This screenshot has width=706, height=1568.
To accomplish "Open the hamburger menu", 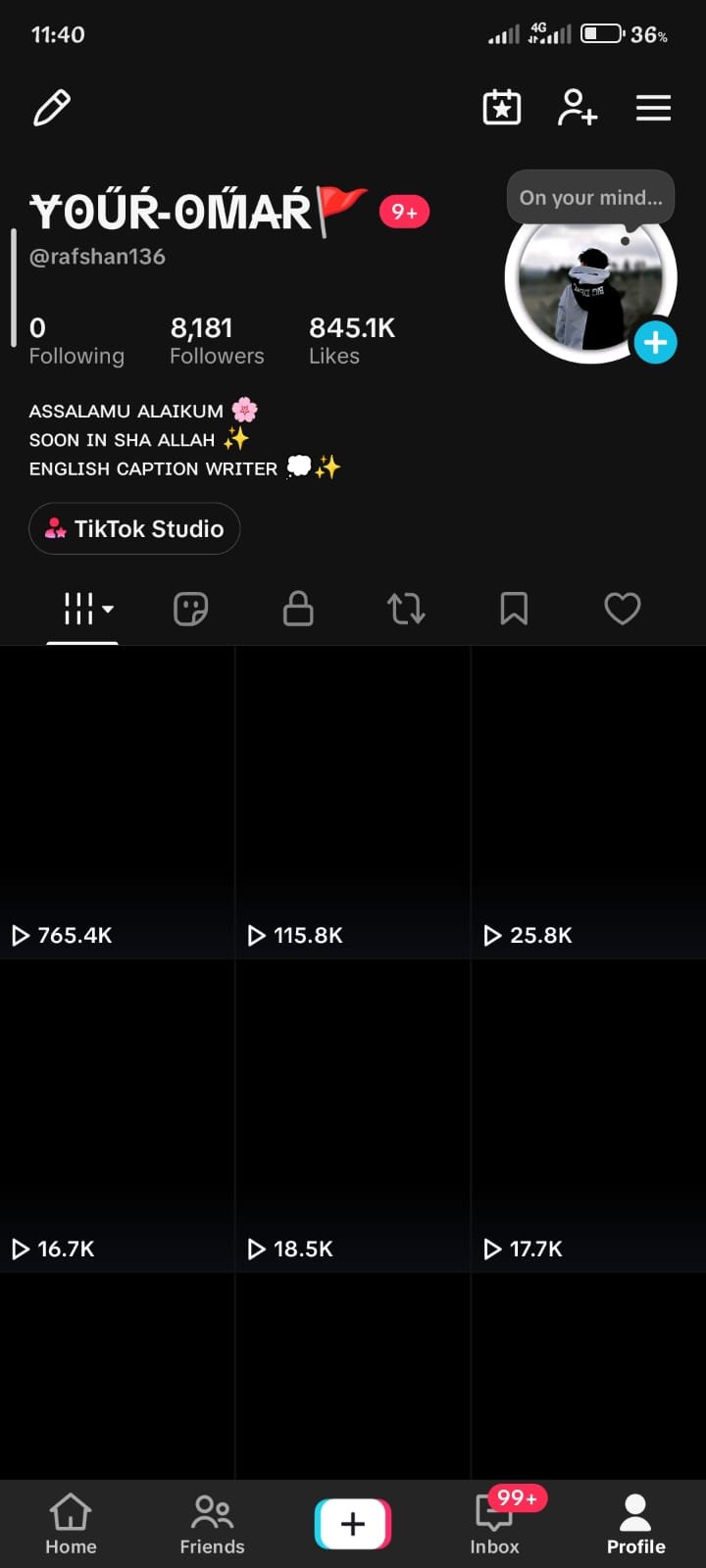I will pos(653,108).
